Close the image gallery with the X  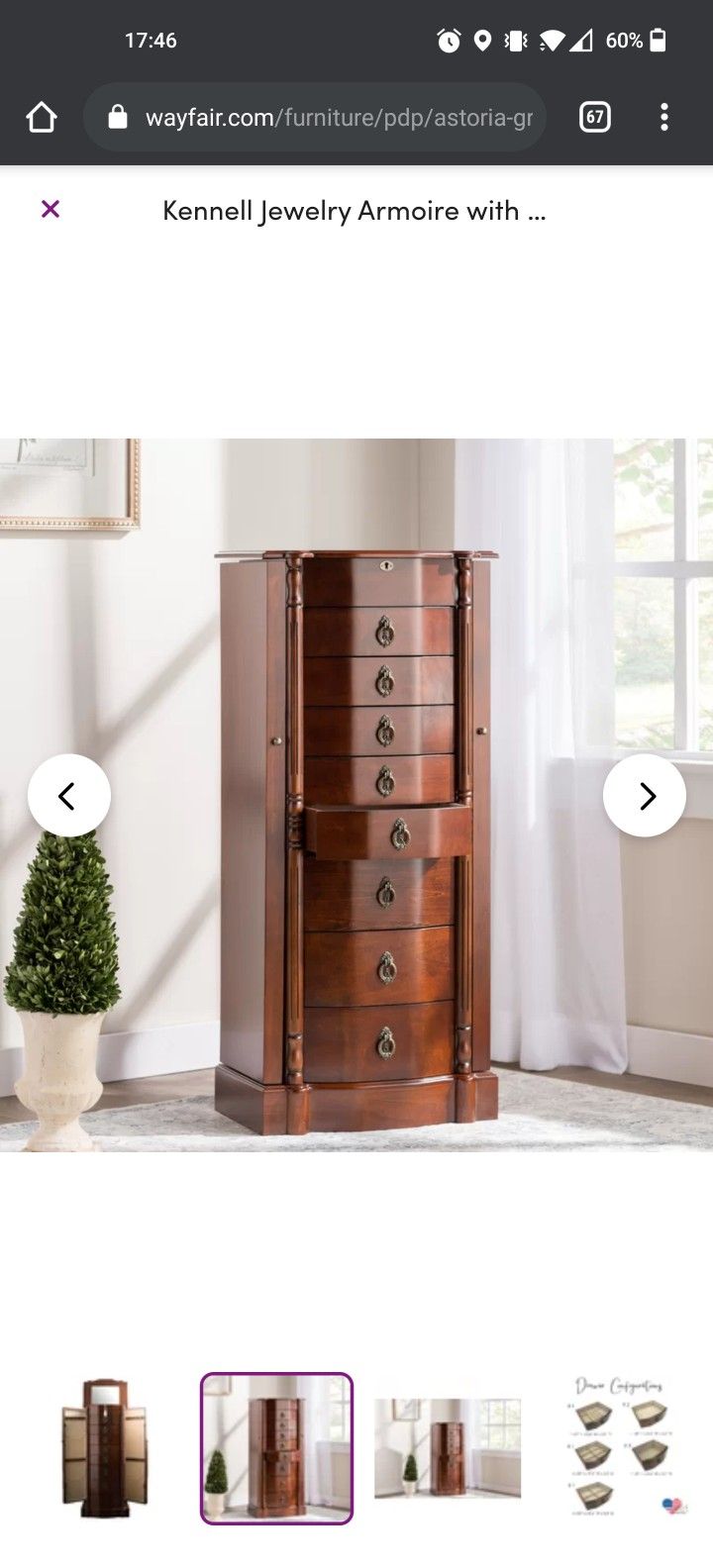pyautogui.click(x=51, y=209)
